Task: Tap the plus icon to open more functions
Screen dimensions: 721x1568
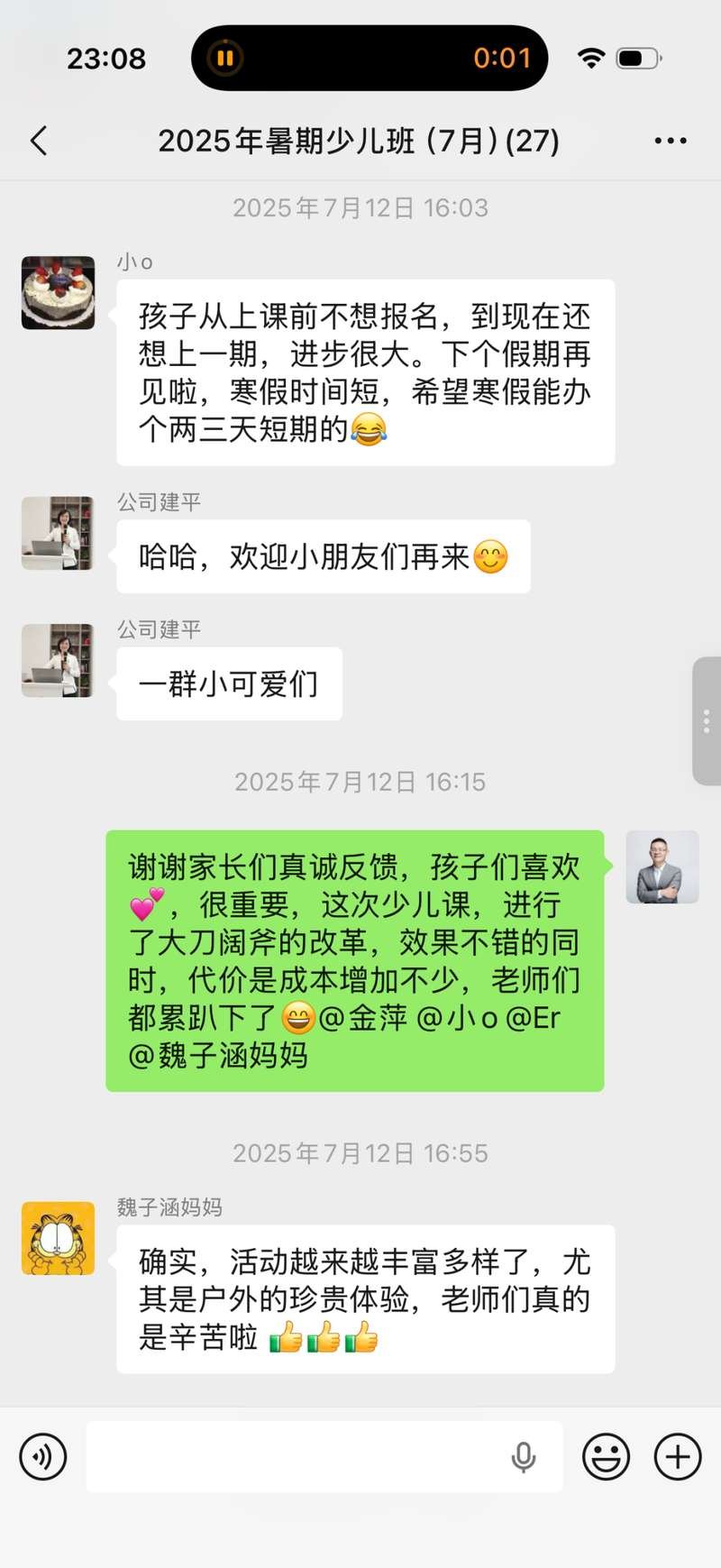Action: point(679,1456)
